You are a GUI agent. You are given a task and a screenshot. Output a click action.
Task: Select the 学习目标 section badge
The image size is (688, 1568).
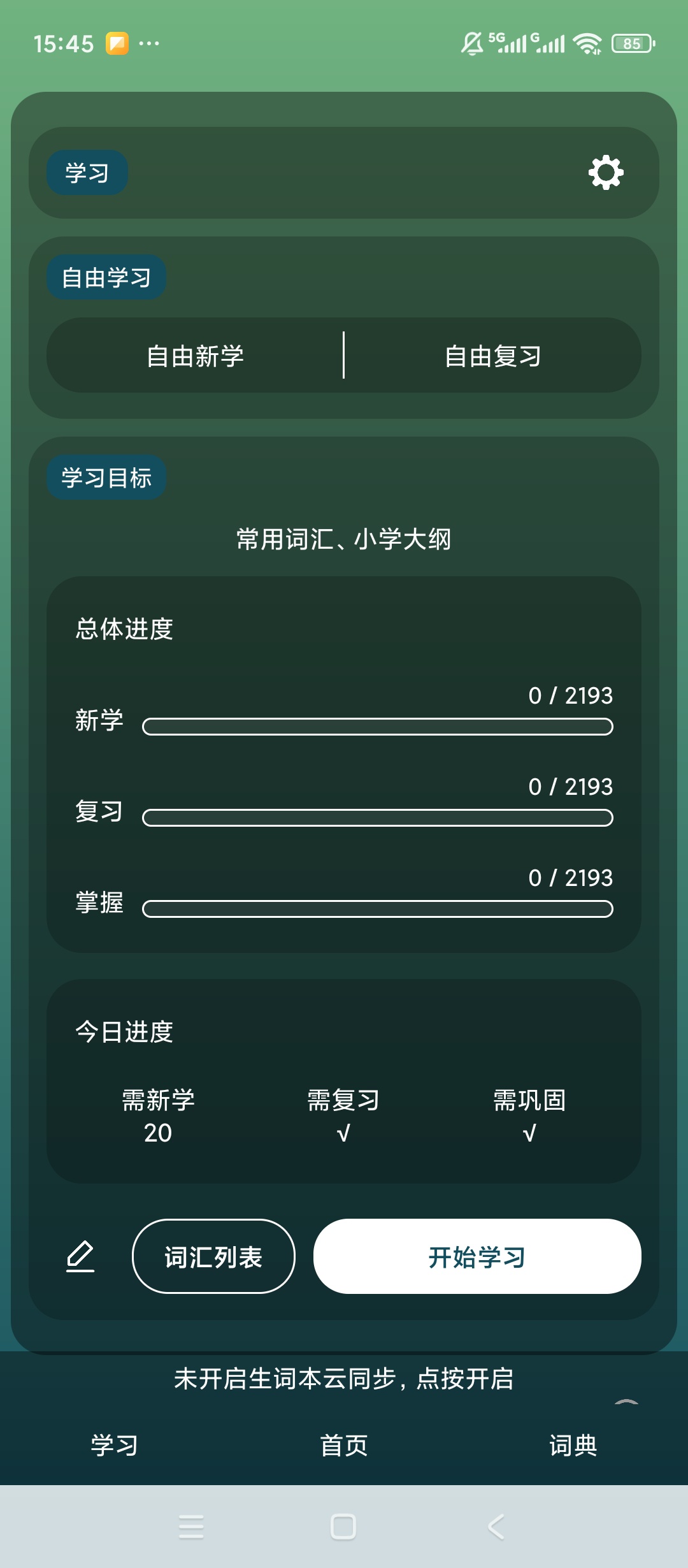106,476
